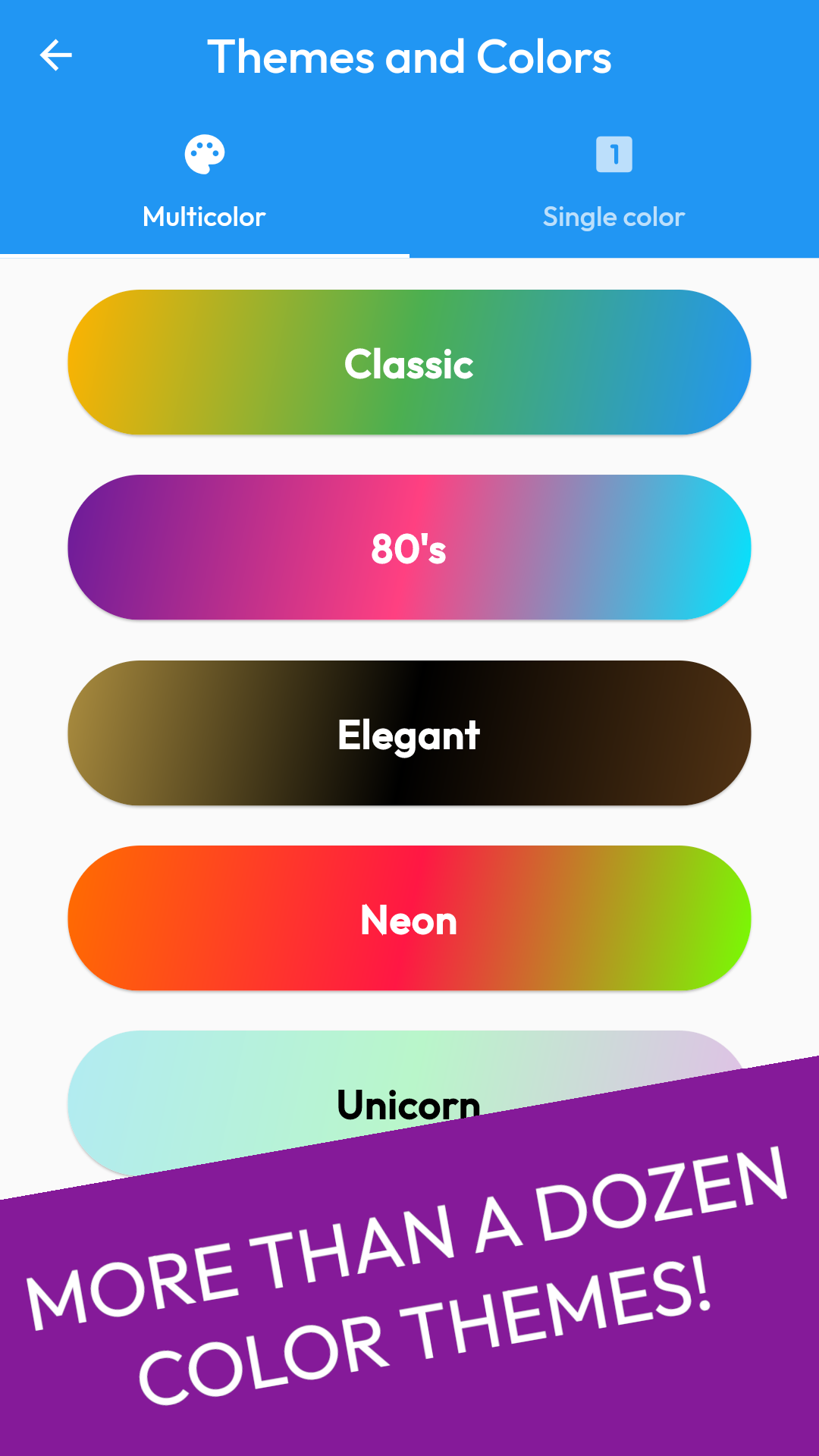
Task: Choose the Classic color theme
Action: point(409,362)
